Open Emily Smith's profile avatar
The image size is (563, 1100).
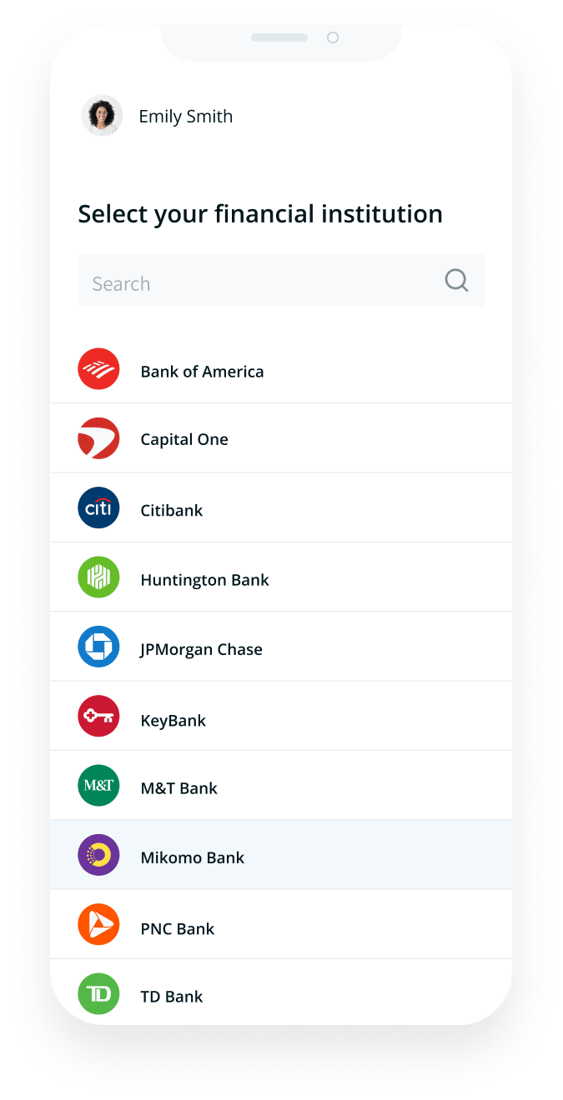pos(102,116)
